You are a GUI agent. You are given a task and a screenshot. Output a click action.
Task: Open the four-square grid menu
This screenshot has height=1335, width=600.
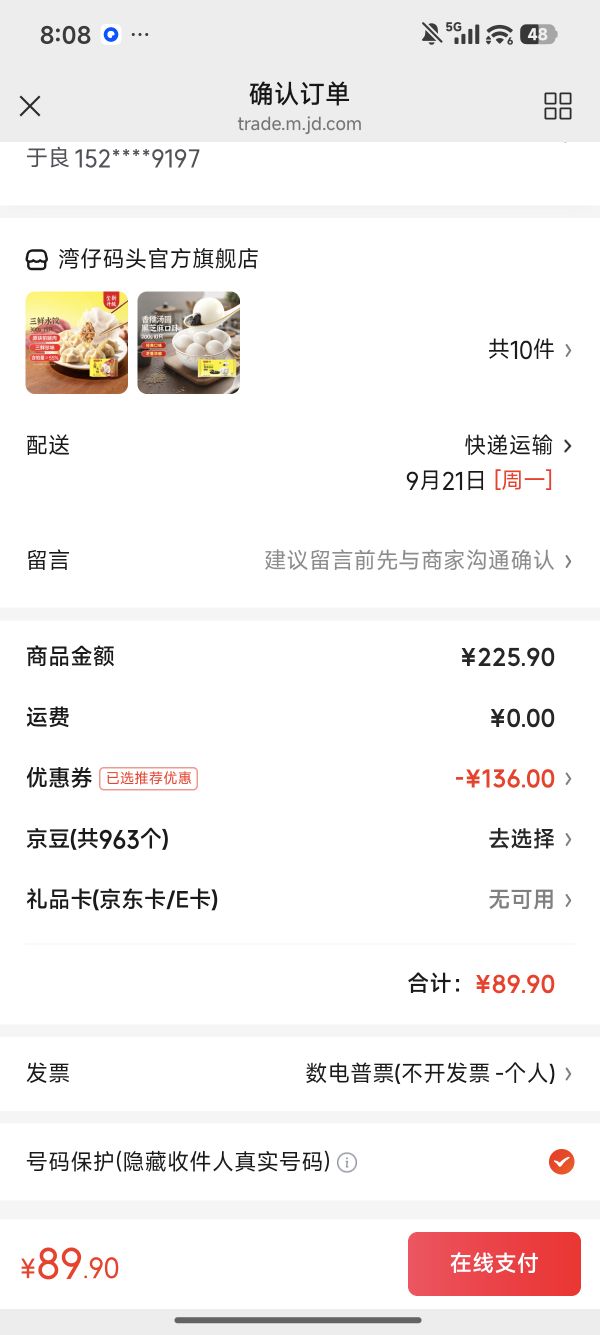pyautogui.click(x=558, y=106)
